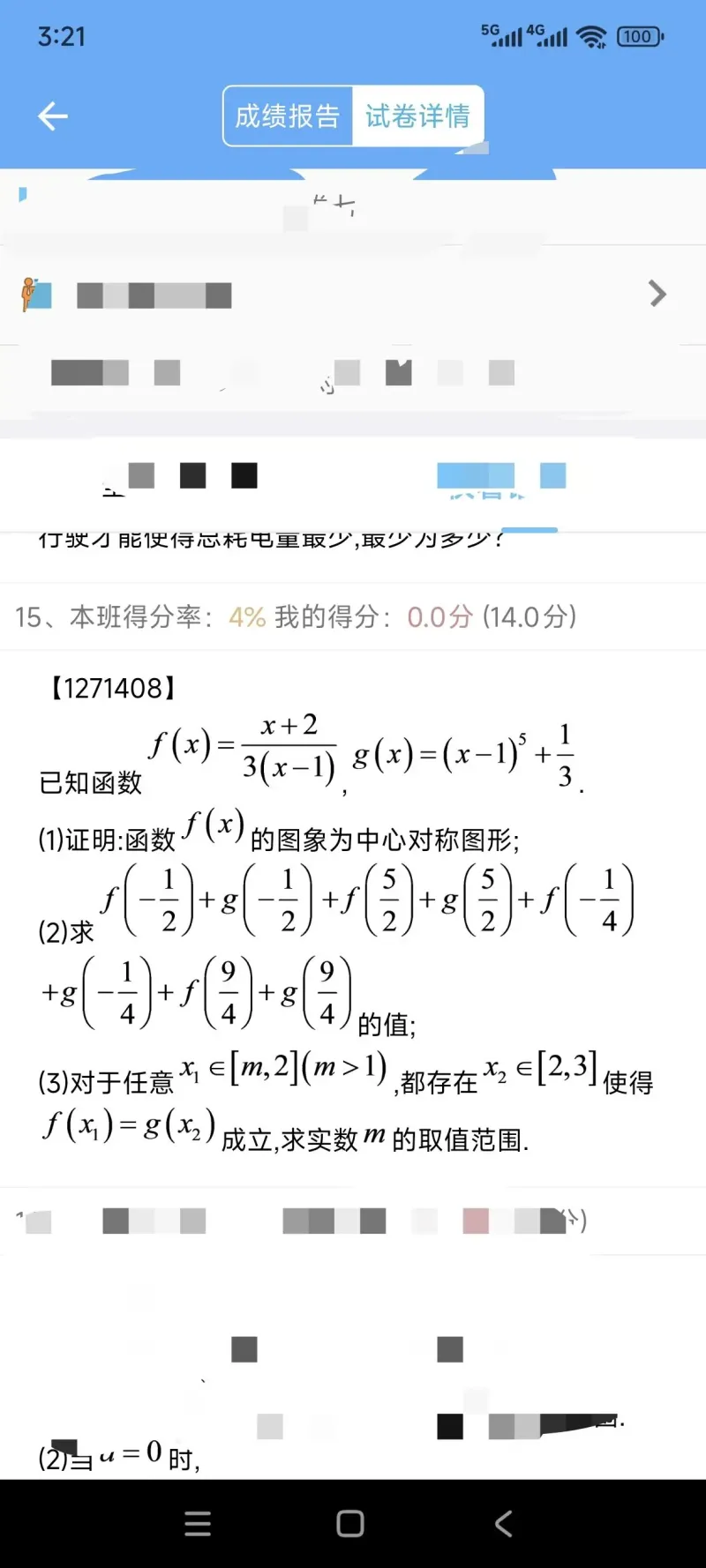Go back using the top-left arrow
Screen dimensions: 706x1568
click(x=53, y=116)
